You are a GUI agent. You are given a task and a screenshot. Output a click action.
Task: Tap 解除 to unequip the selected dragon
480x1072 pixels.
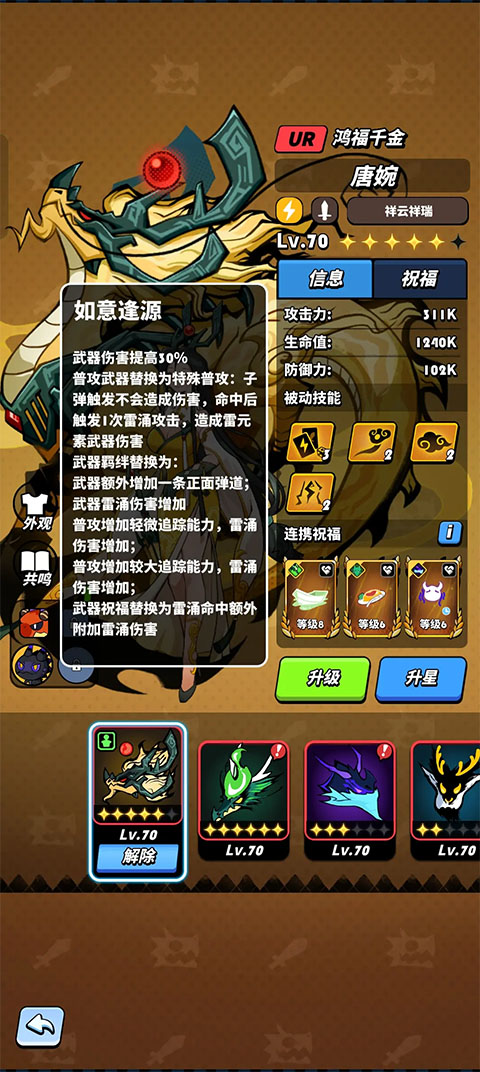(137, 856)
